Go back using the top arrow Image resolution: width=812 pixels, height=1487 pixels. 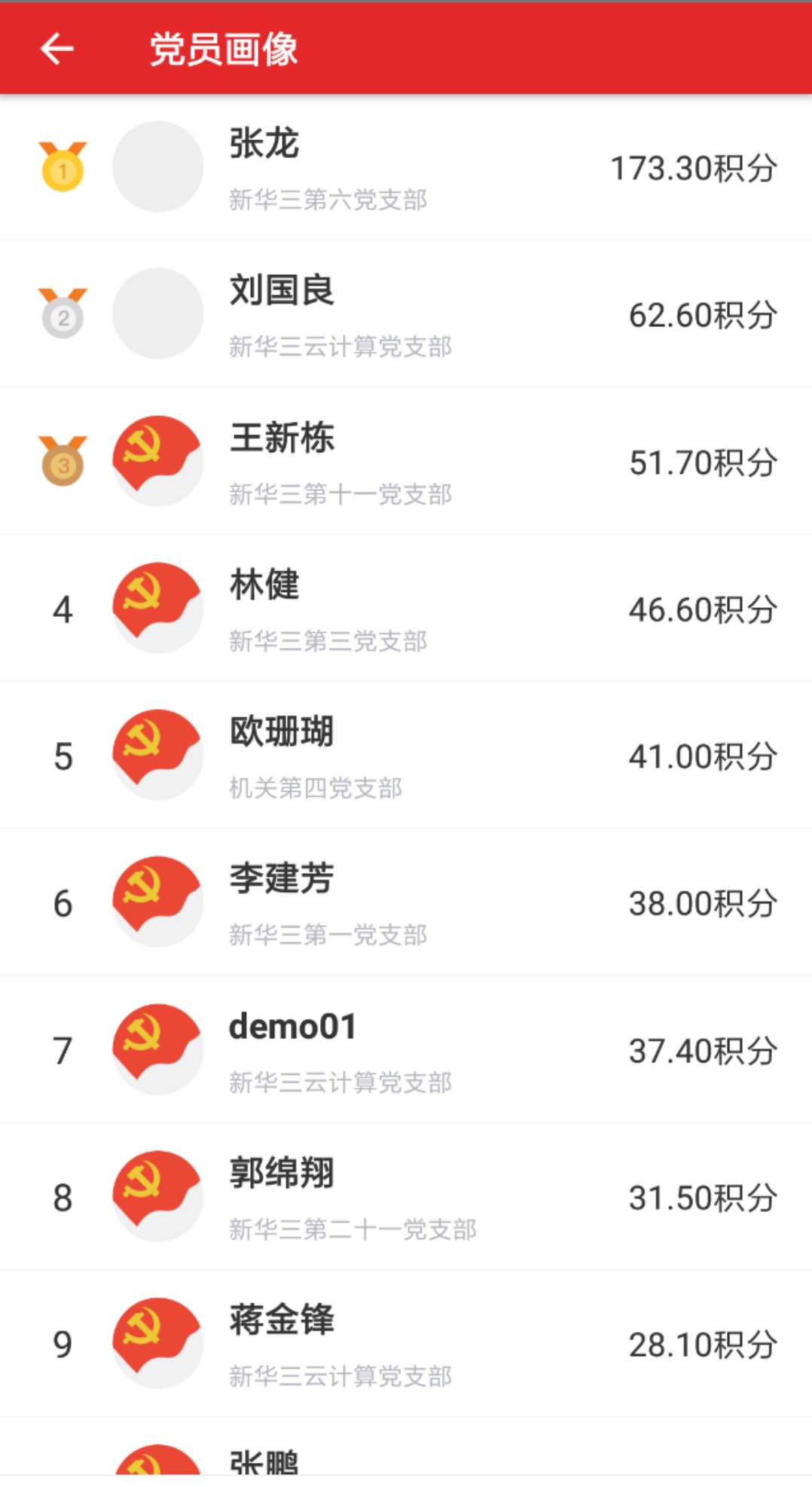click(x=57, y=49)
